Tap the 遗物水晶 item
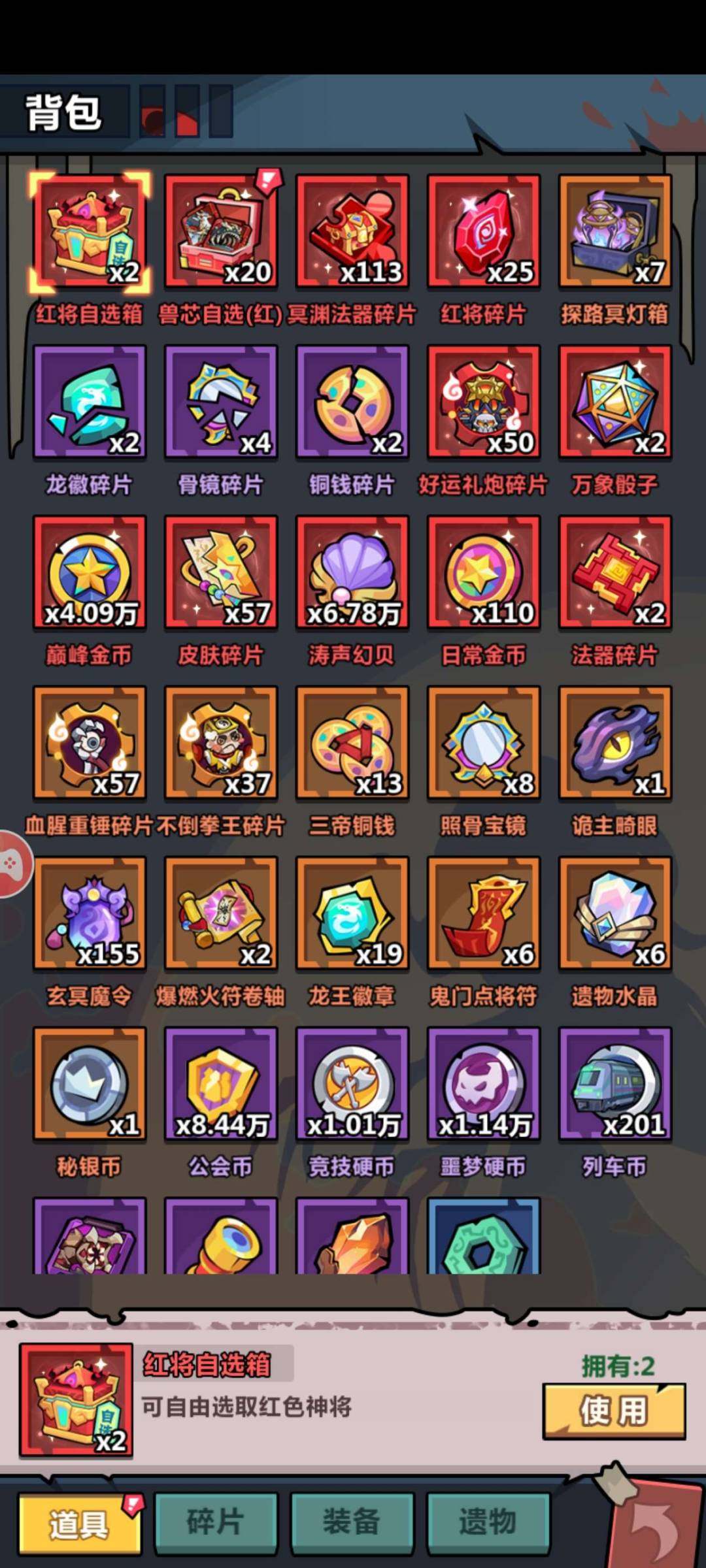Viewport: 706px width, 1568px height. click(615, 913)
